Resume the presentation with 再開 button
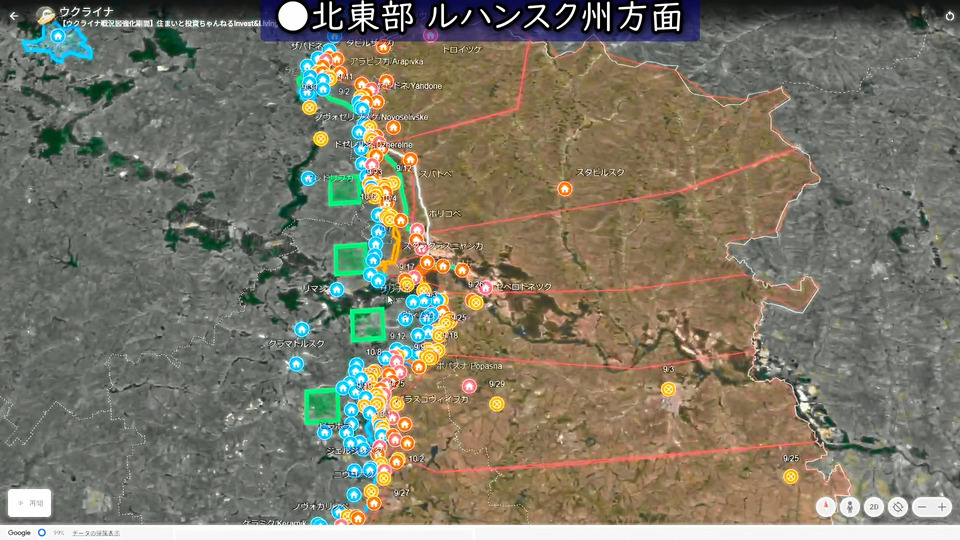 point(29,503)
